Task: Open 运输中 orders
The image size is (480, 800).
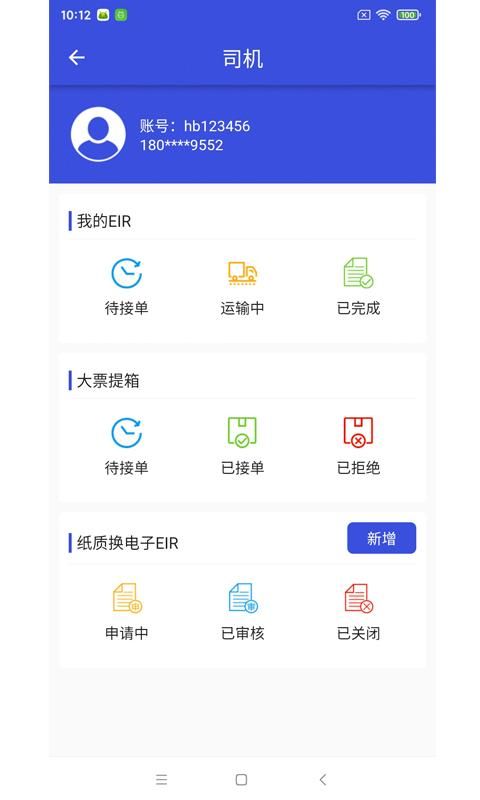Action: click(x=242, y=288)
